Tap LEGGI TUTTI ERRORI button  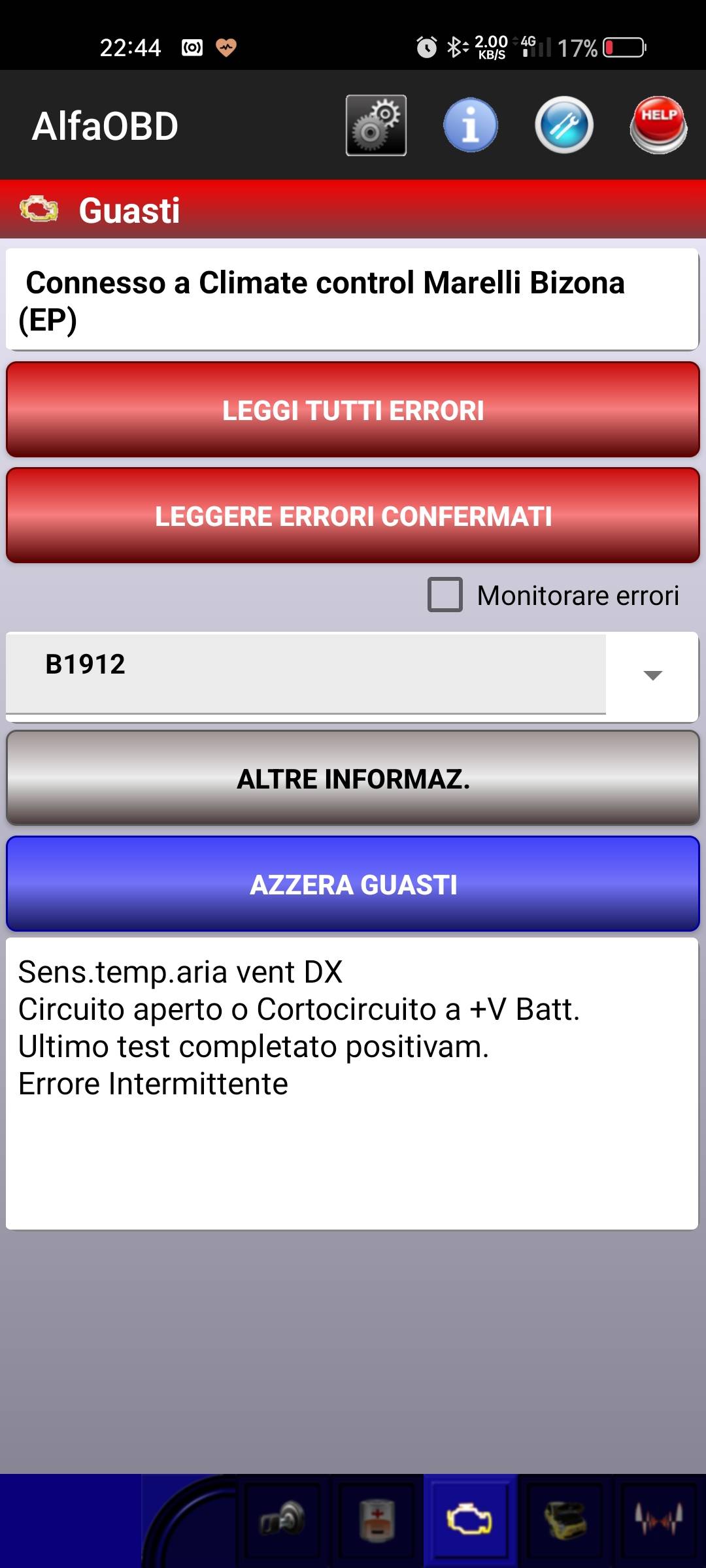click(x=353, y=410)
